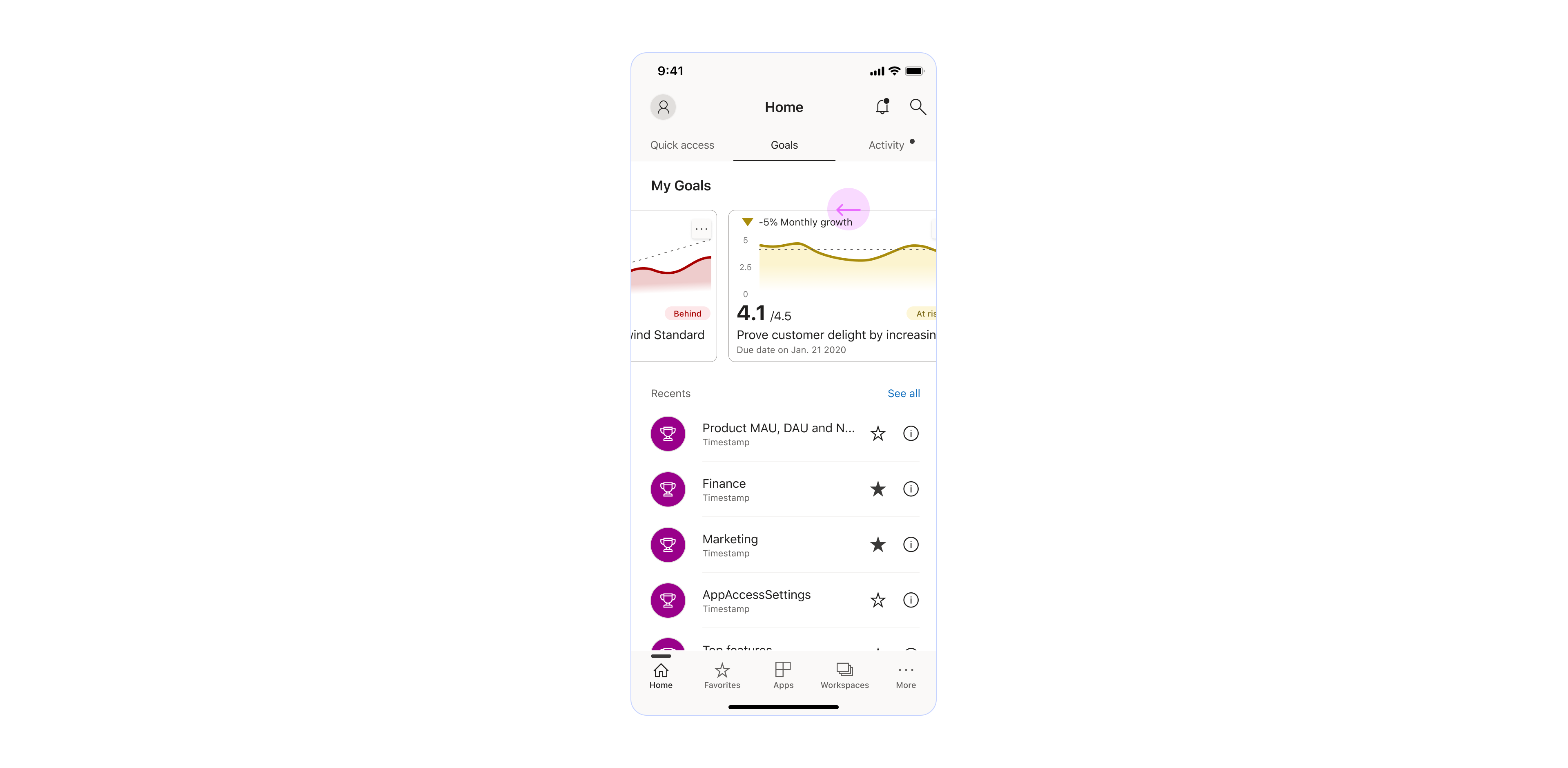Go to the Favorites tab
The width and height of the screenshot is (1568, 768).
click(x=722, y=675)
